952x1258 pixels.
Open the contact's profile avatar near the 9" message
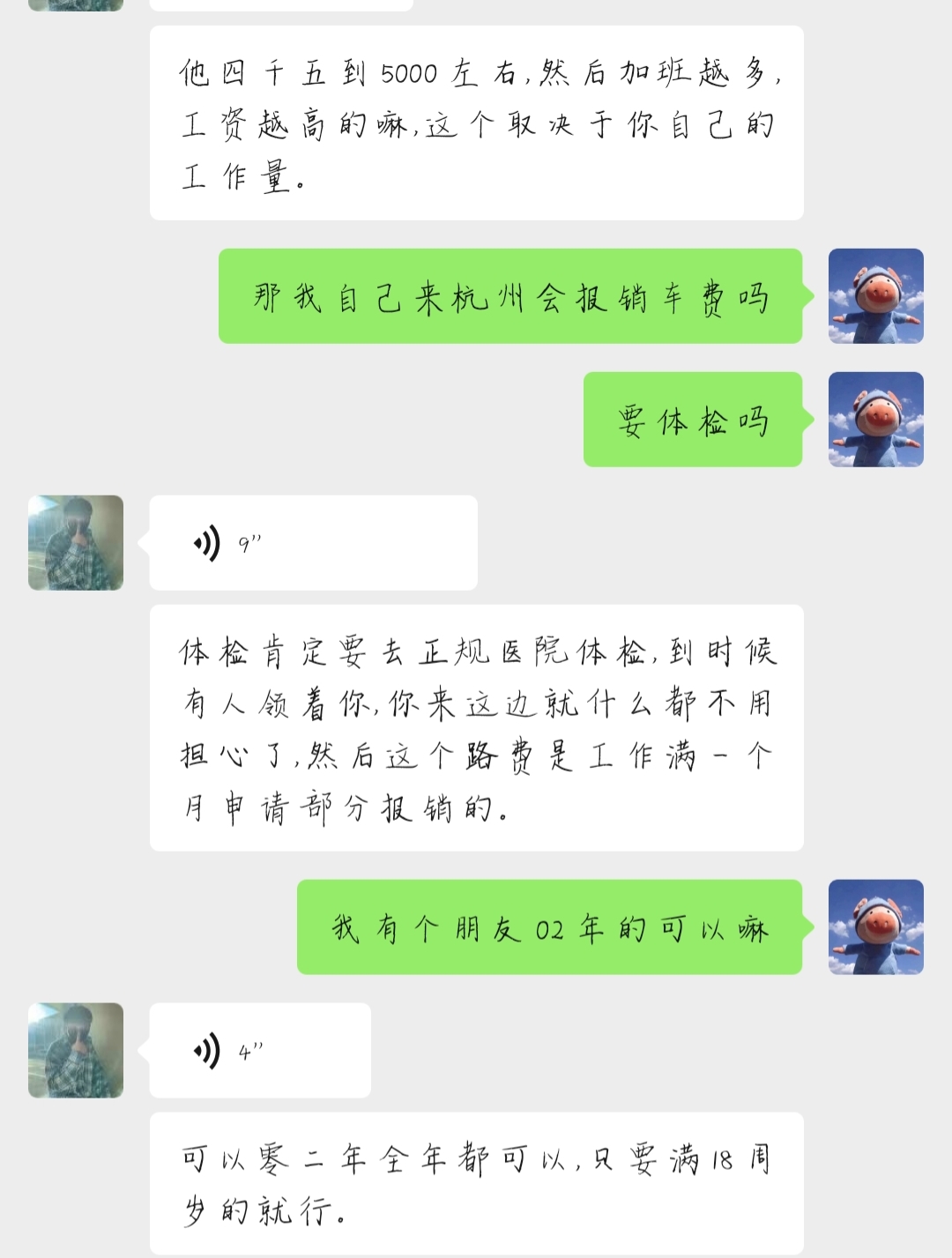click(75, 542)
